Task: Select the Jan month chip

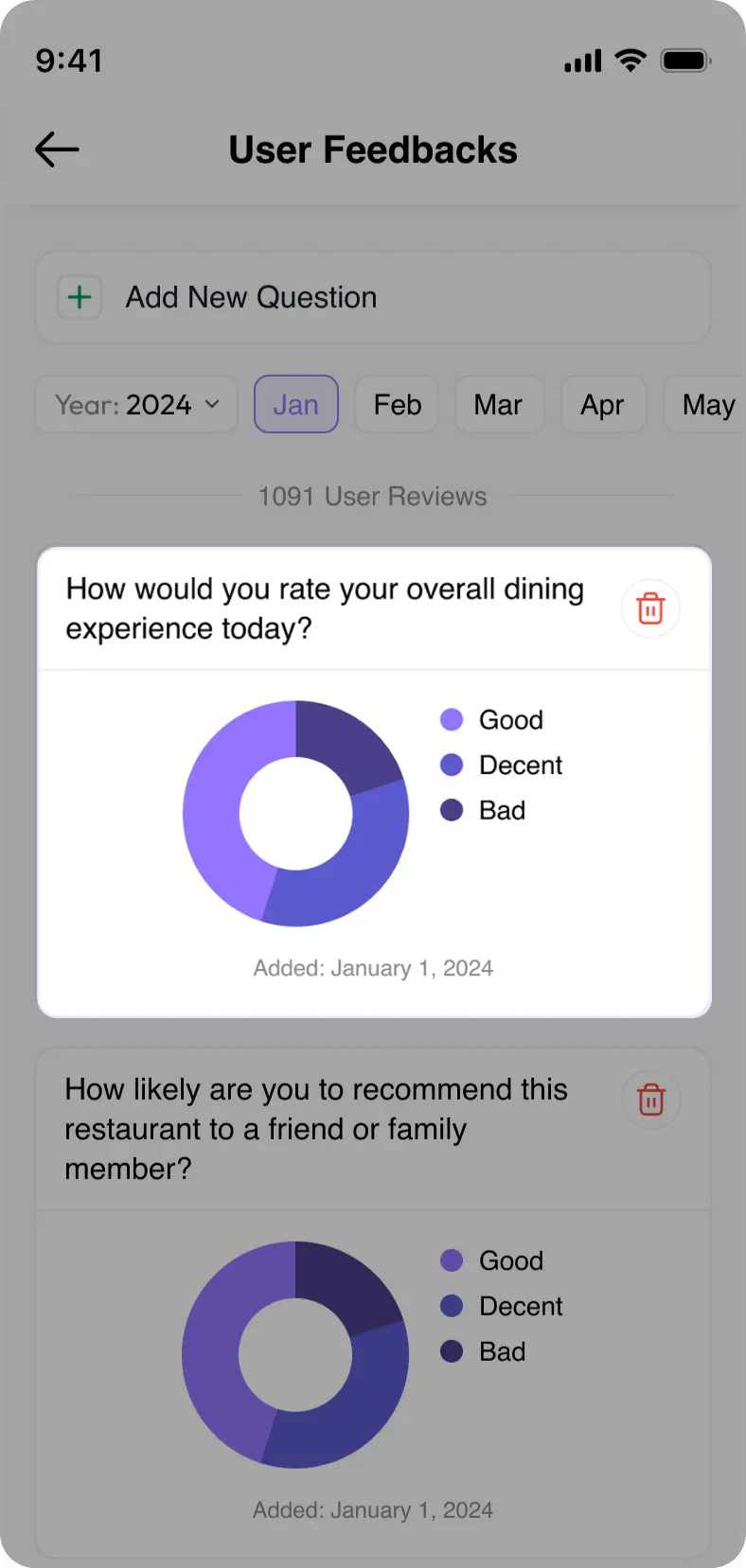Action: 295,405
